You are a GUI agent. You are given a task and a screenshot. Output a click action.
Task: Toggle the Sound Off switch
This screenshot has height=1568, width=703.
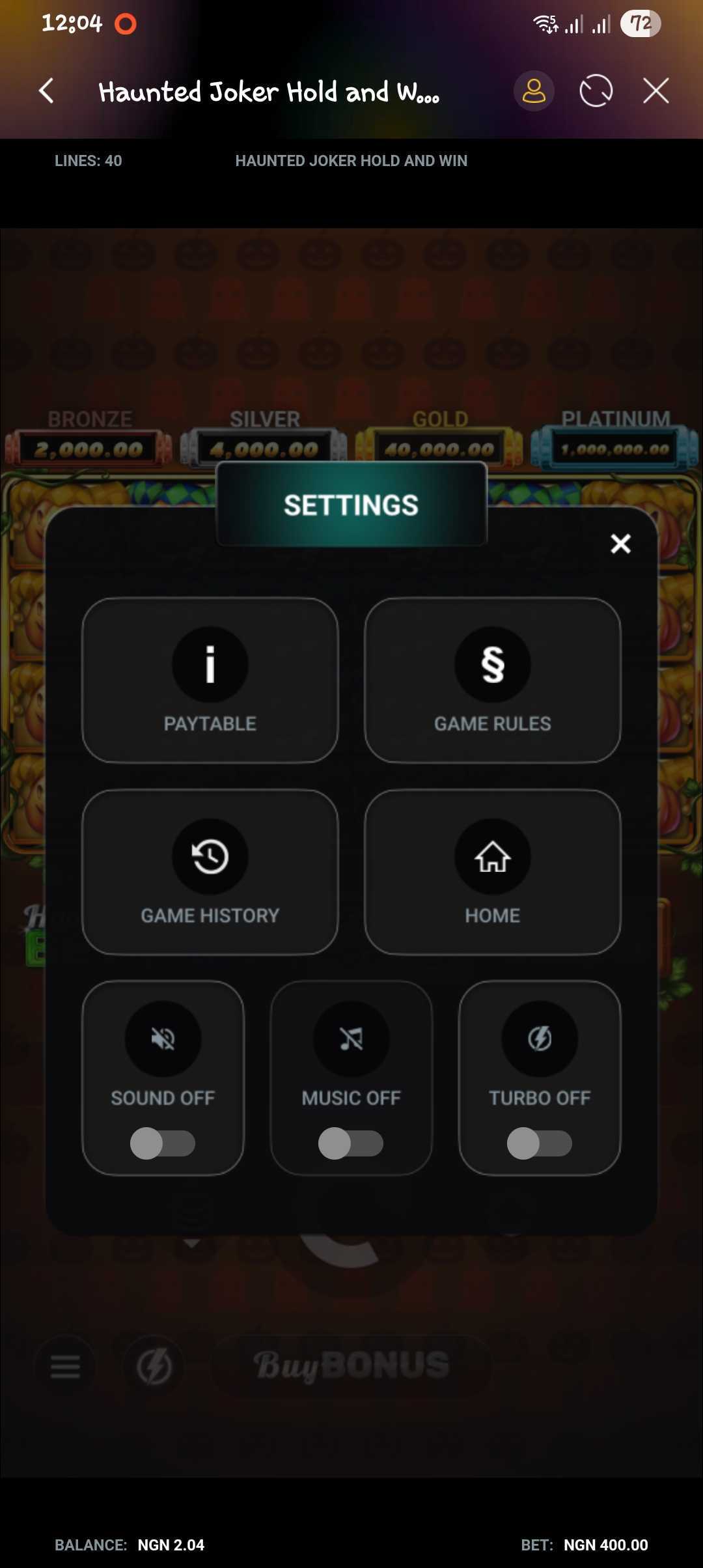(163, 1143)
